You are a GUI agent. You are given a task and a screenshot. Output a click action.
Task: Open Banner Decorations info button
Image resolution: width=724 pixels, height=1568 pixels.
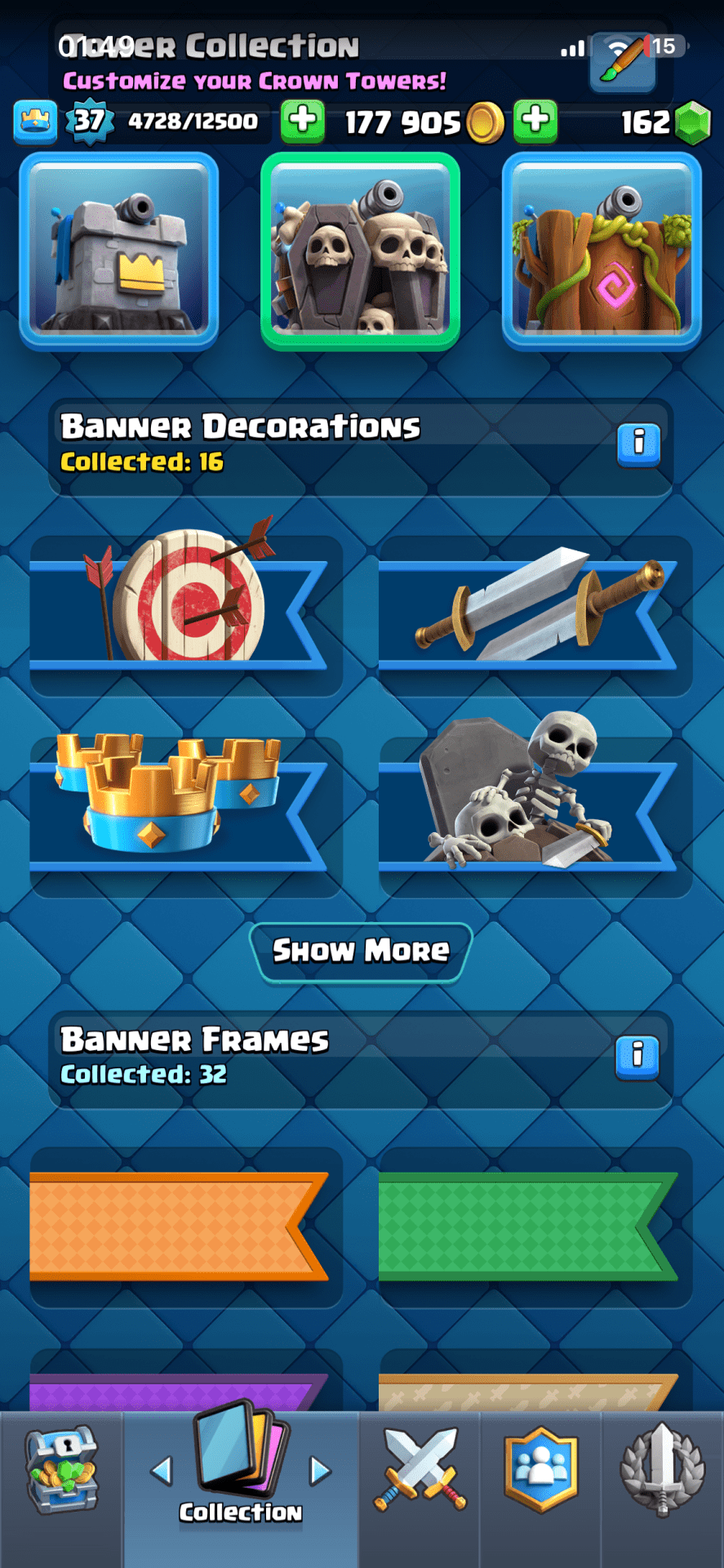638,445
